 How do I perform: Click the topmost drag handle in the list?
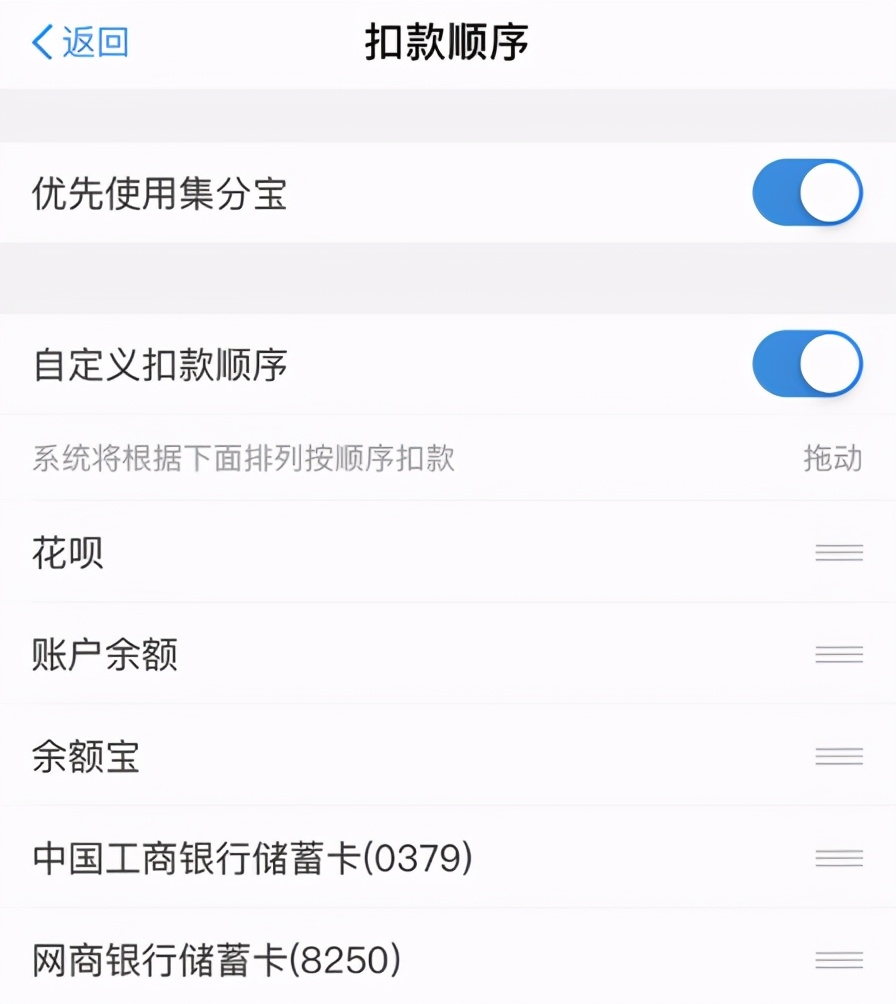840,553
